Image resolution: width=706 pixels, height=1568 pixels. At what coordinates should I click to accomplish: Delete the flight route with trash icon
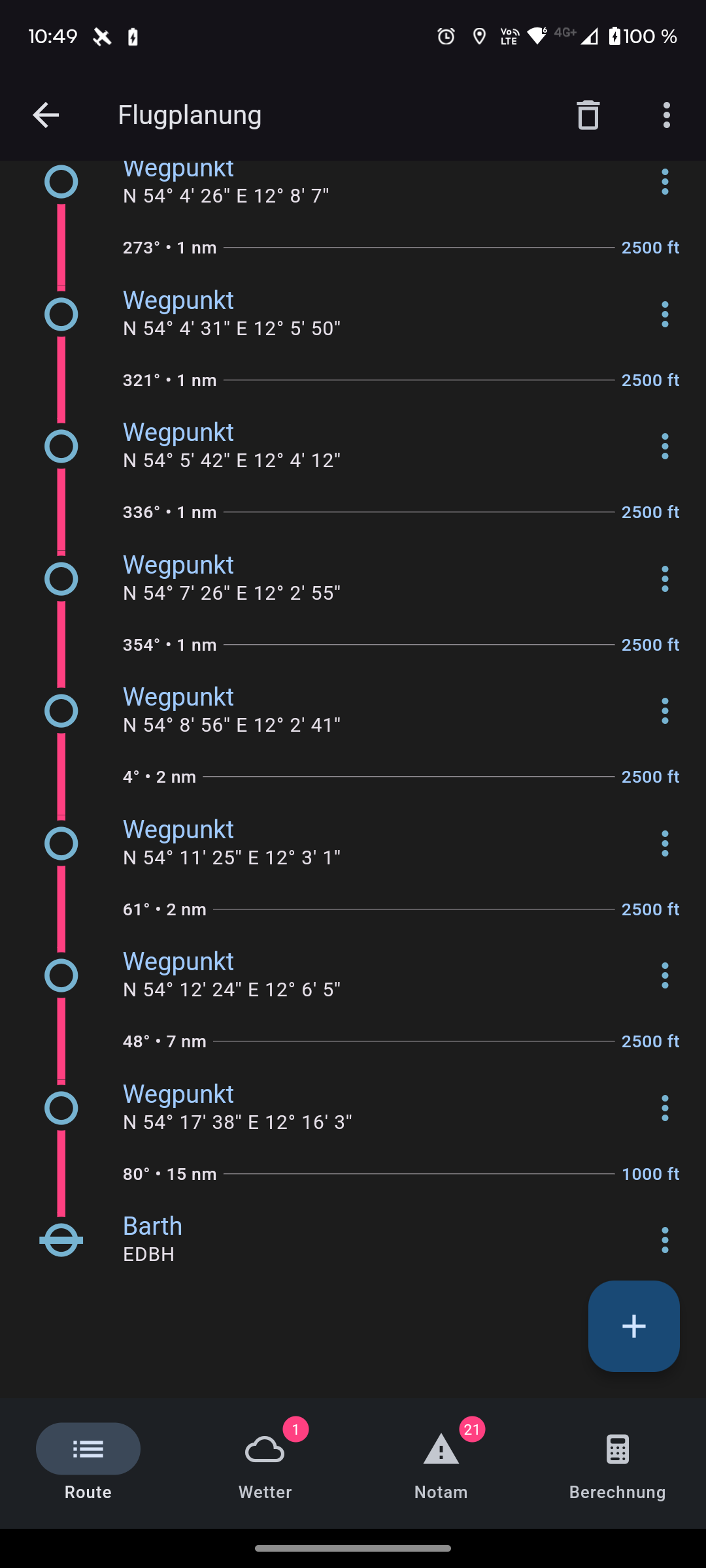pyautogui.click(x=588, y=115)
